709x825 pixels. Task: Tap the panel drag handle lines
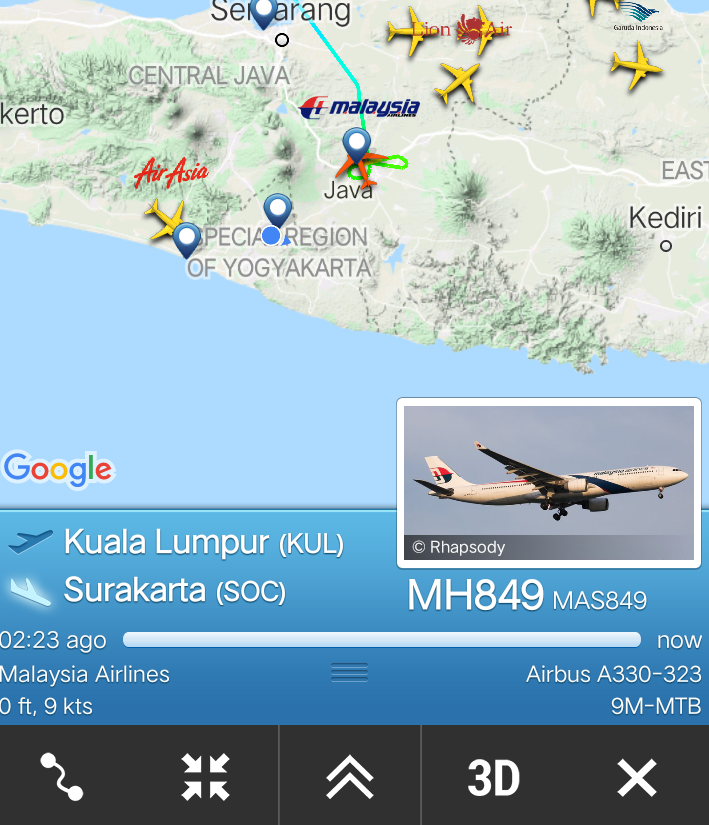click(349, 673)
